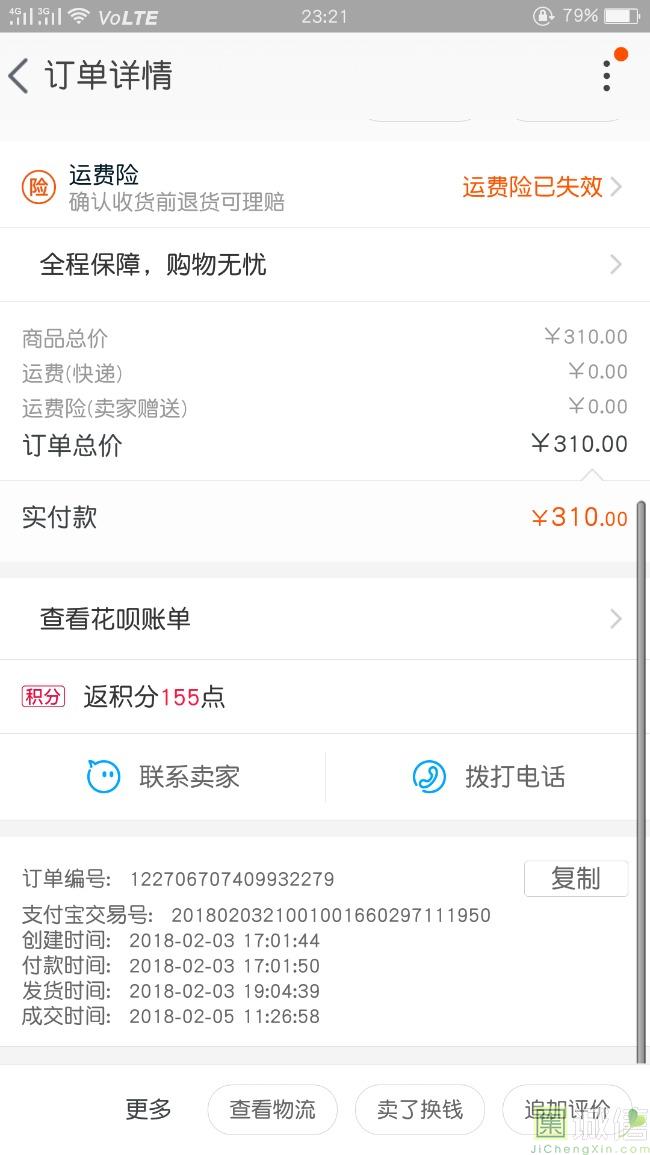Go back from the 订单详情 page
The image size is (650, 1155).
pos(19,75)
